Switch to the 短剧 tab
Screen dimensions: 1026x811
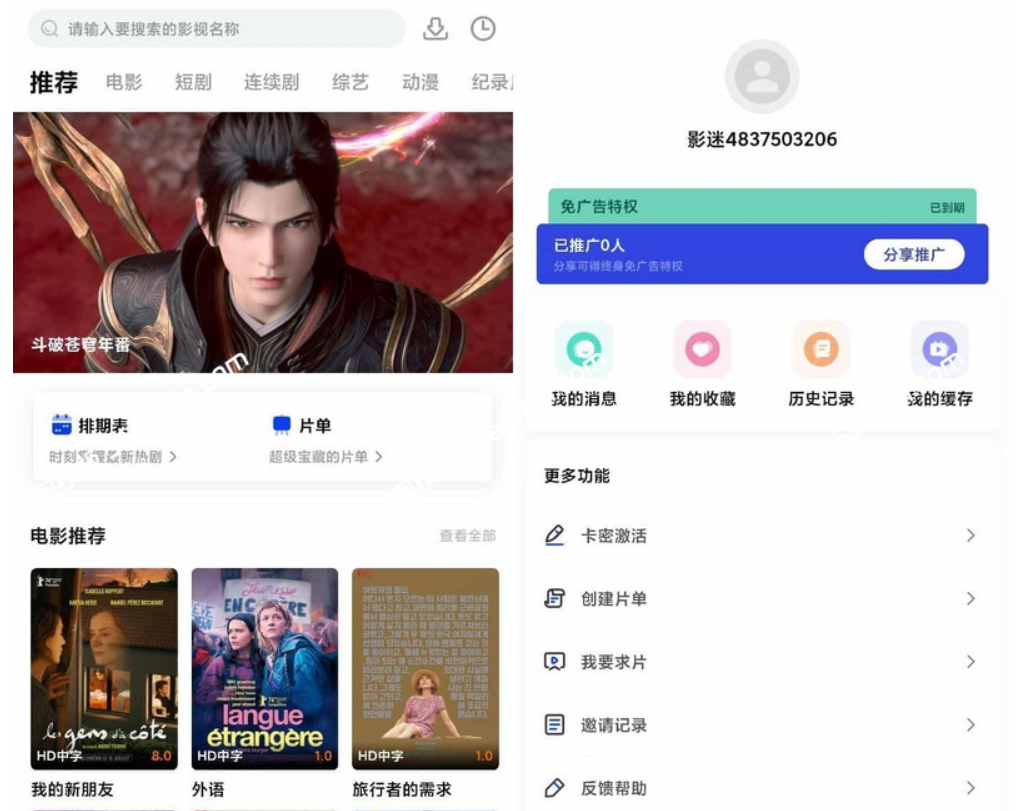point(193,83)
